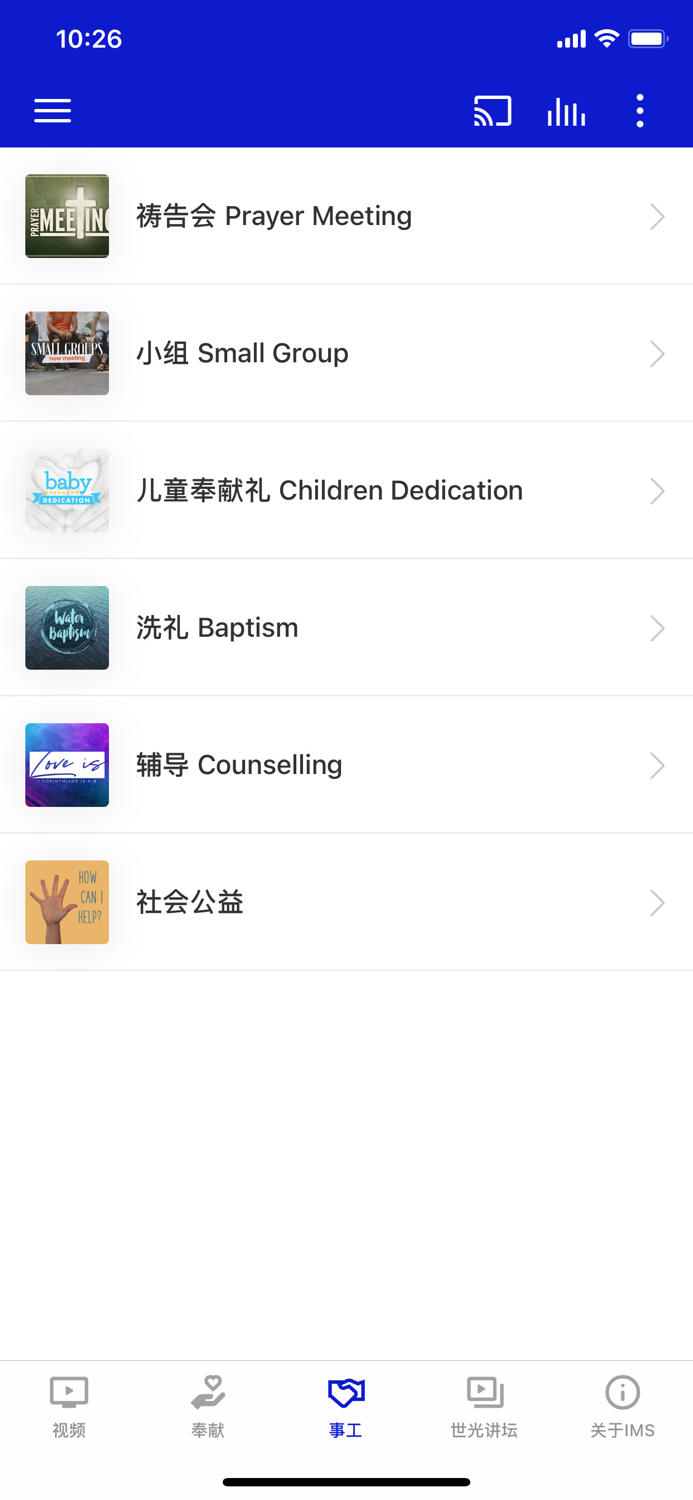693x1500 pixels.
Task: Select the 事工 tab
Action: click(x=346, y=1406)
